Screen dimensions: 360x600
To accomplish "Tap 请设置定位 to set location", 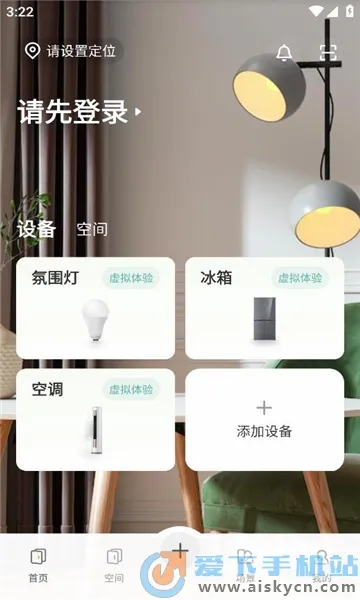I will coord(70,51).
